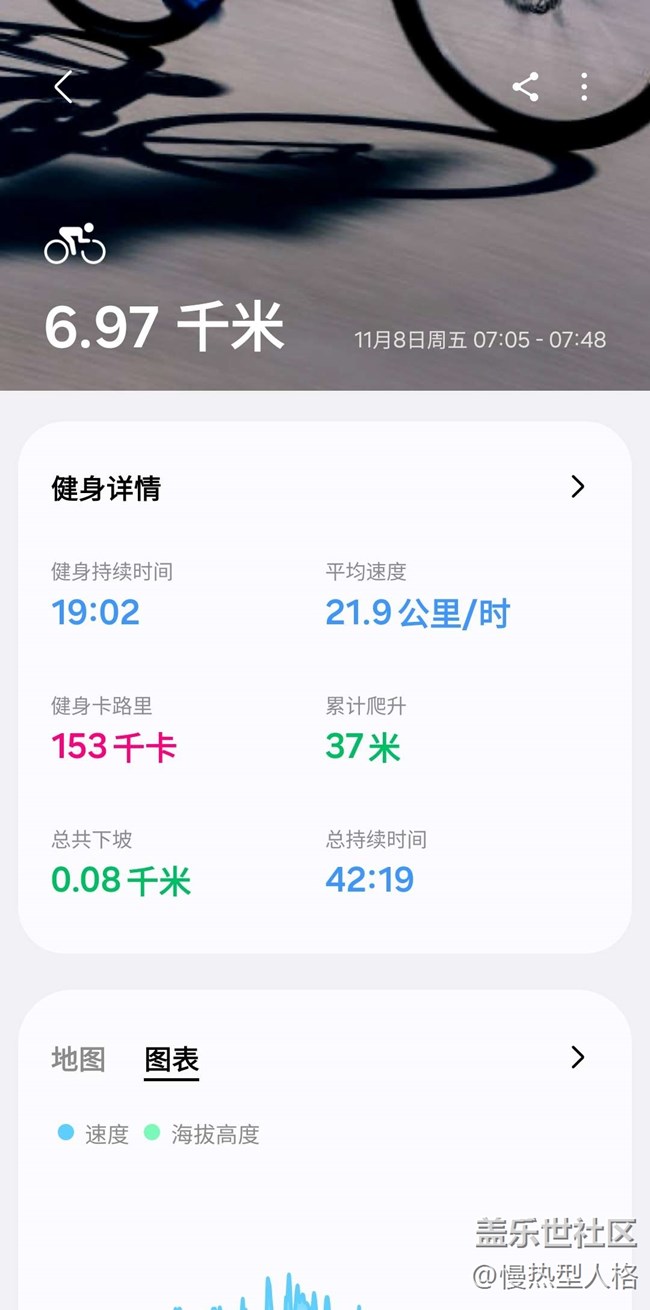Open 健身详情 with its chevron

(x=577, y=487)
